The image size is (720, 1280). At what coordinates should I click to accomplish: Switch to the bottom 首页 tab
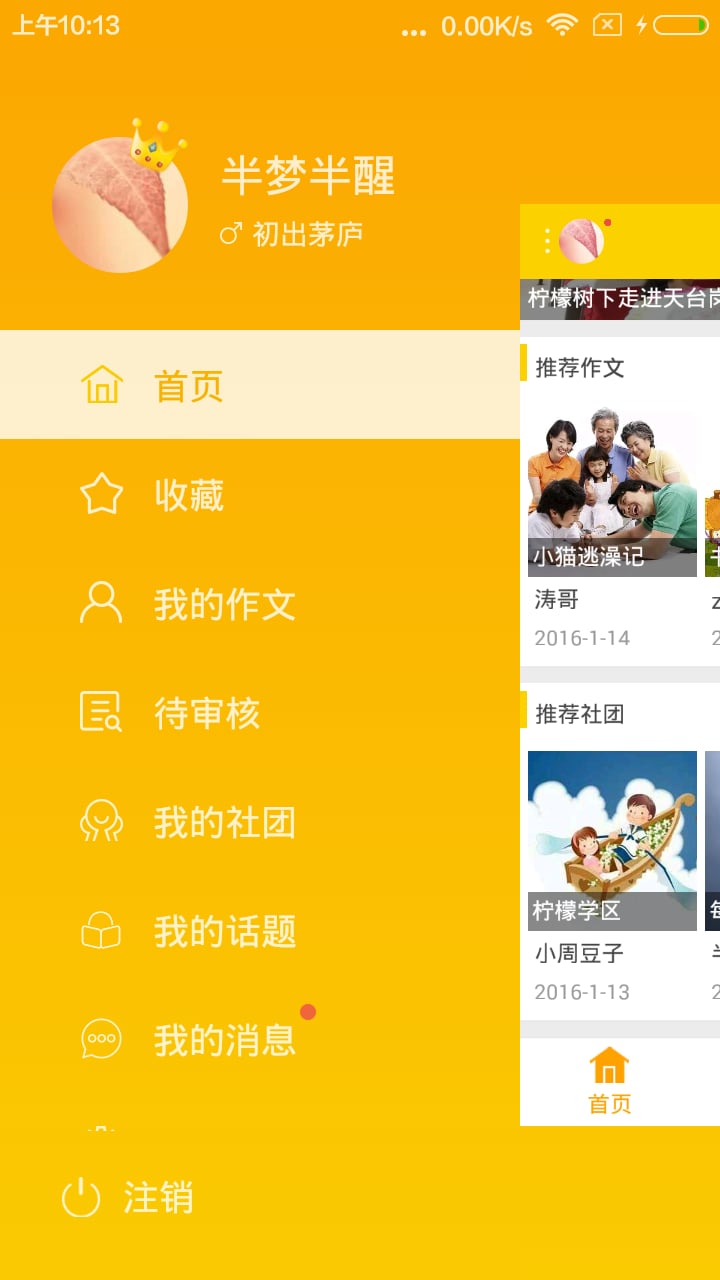pos(609,1081)
